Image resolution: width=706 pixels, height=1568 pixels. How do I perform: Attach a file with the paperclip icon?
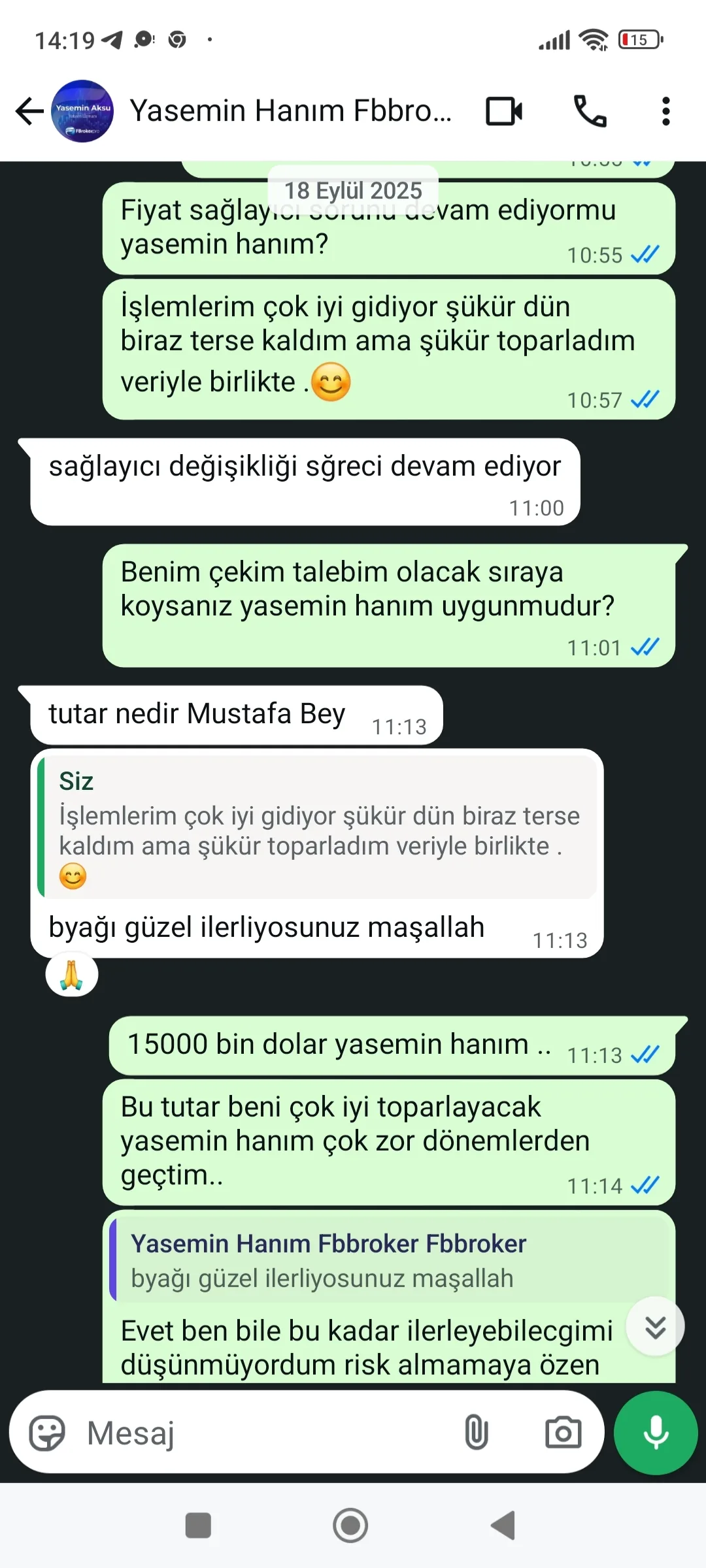point(476,1433)
